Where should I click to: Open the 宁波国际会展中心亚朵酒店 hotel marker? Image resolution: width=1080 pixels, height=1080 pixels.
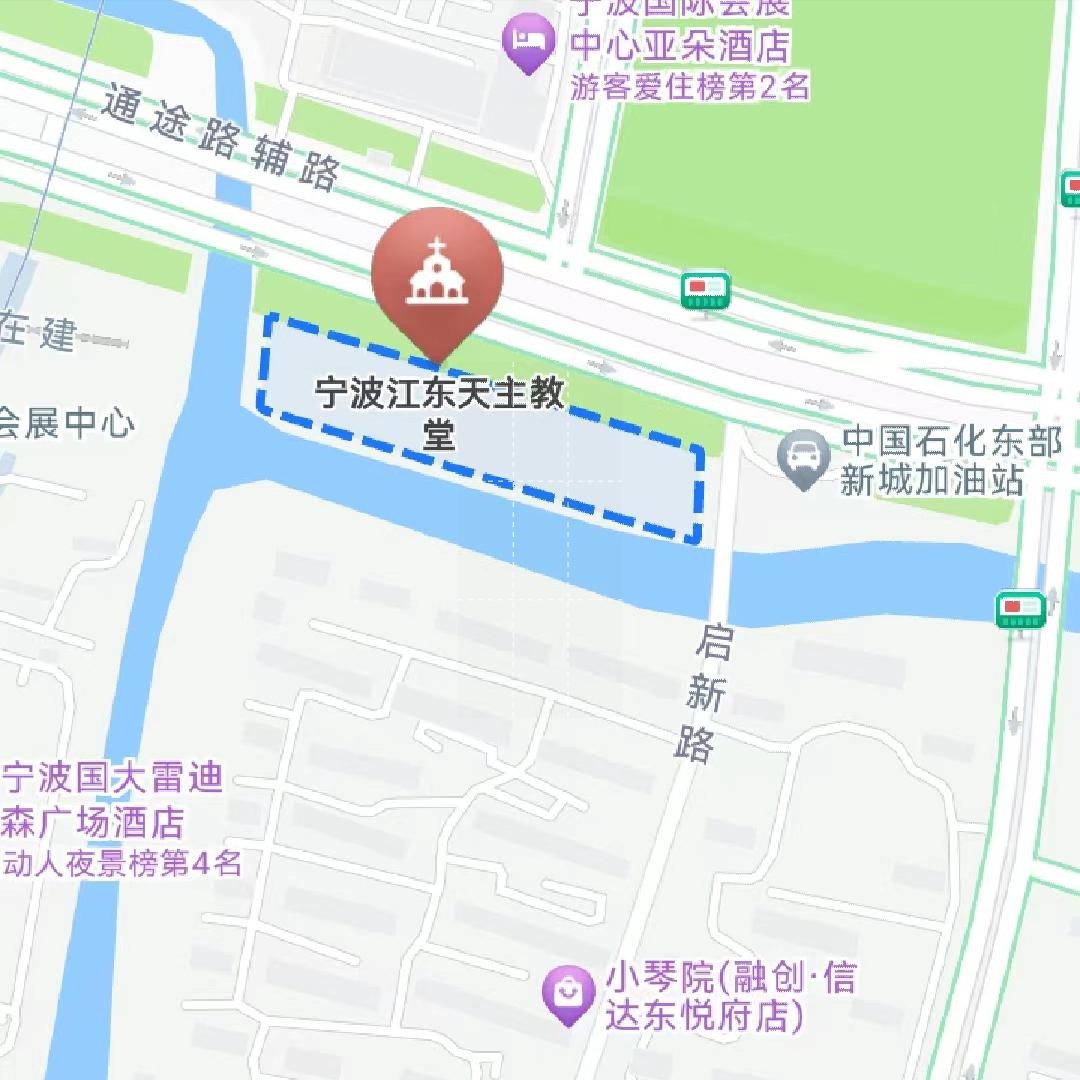coord(528,43)
